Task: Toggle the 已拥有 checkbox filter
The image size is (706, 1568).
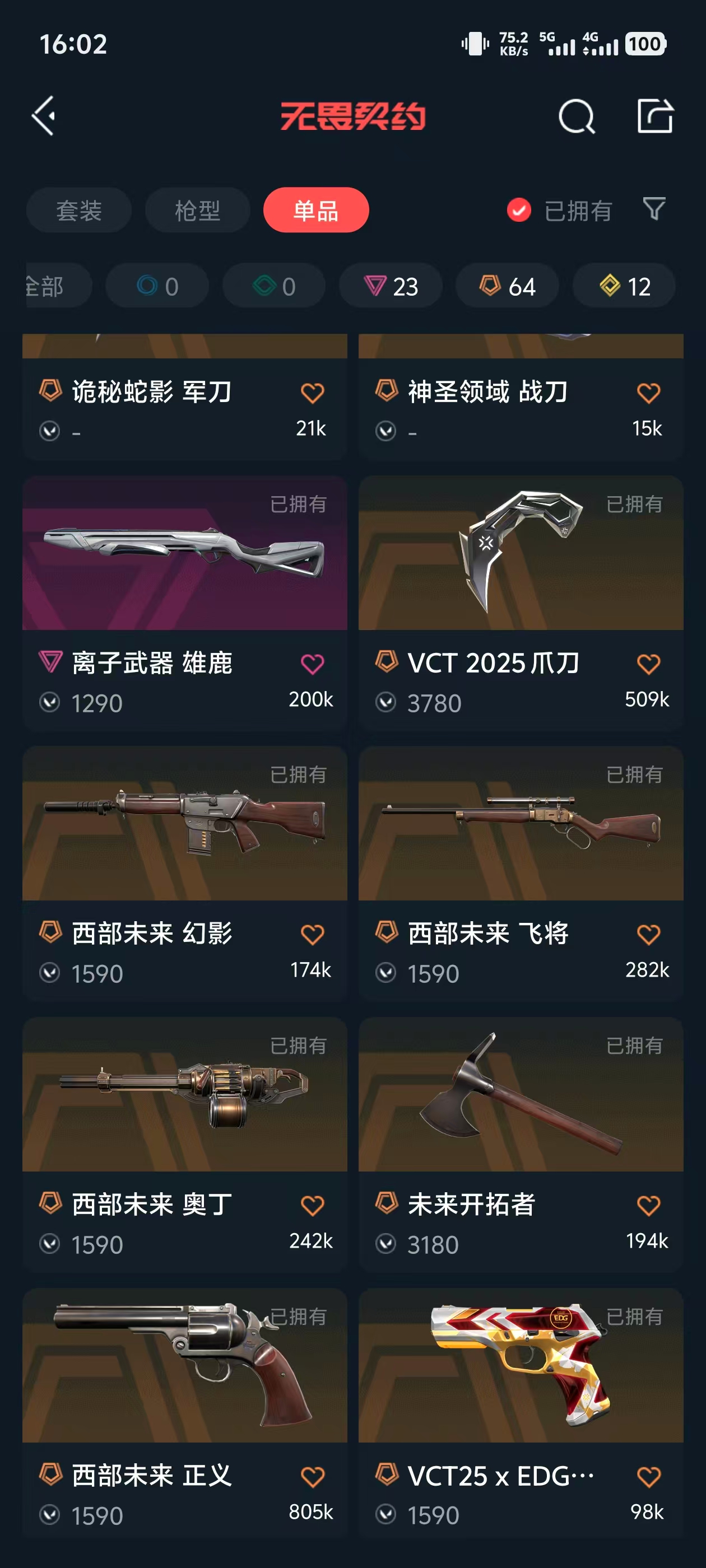Action: (x=519, y=211)
